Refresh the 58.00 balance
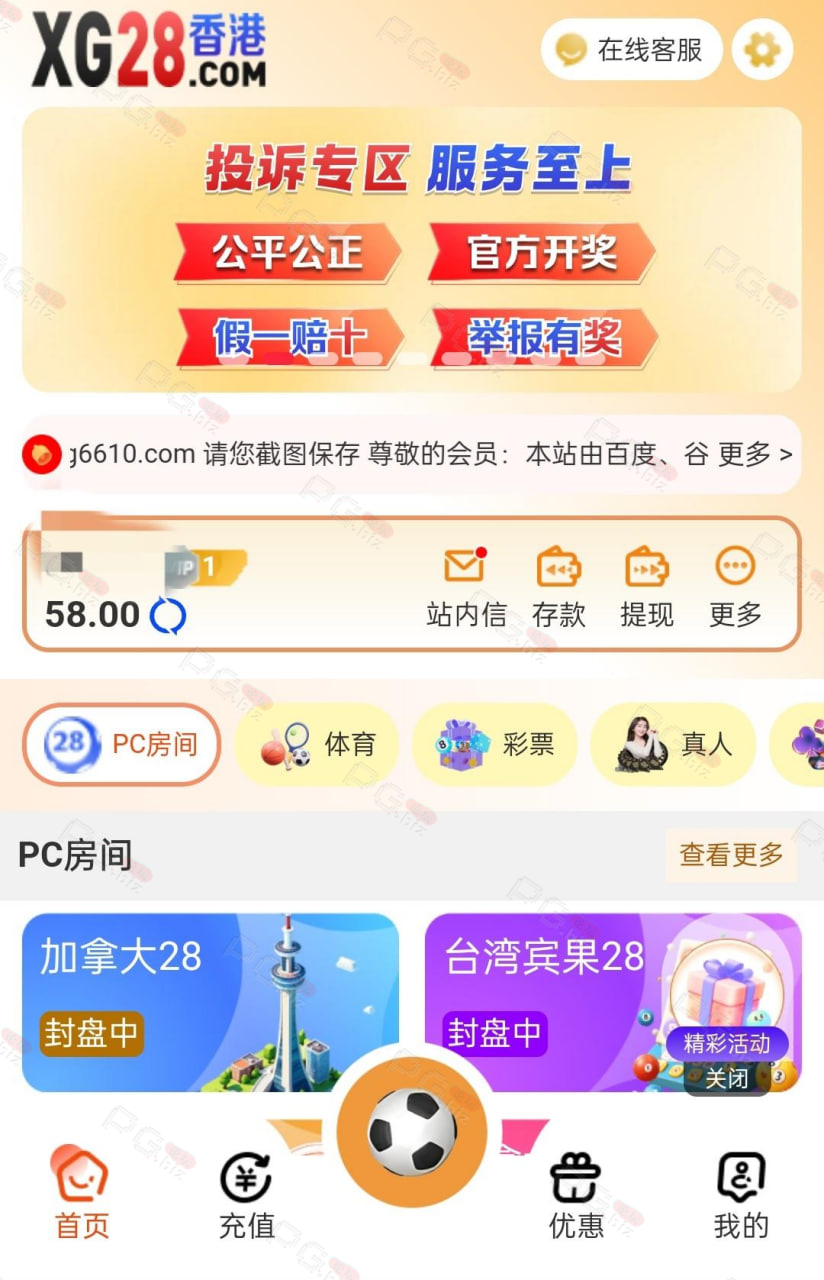 click(x=168, y=615)
